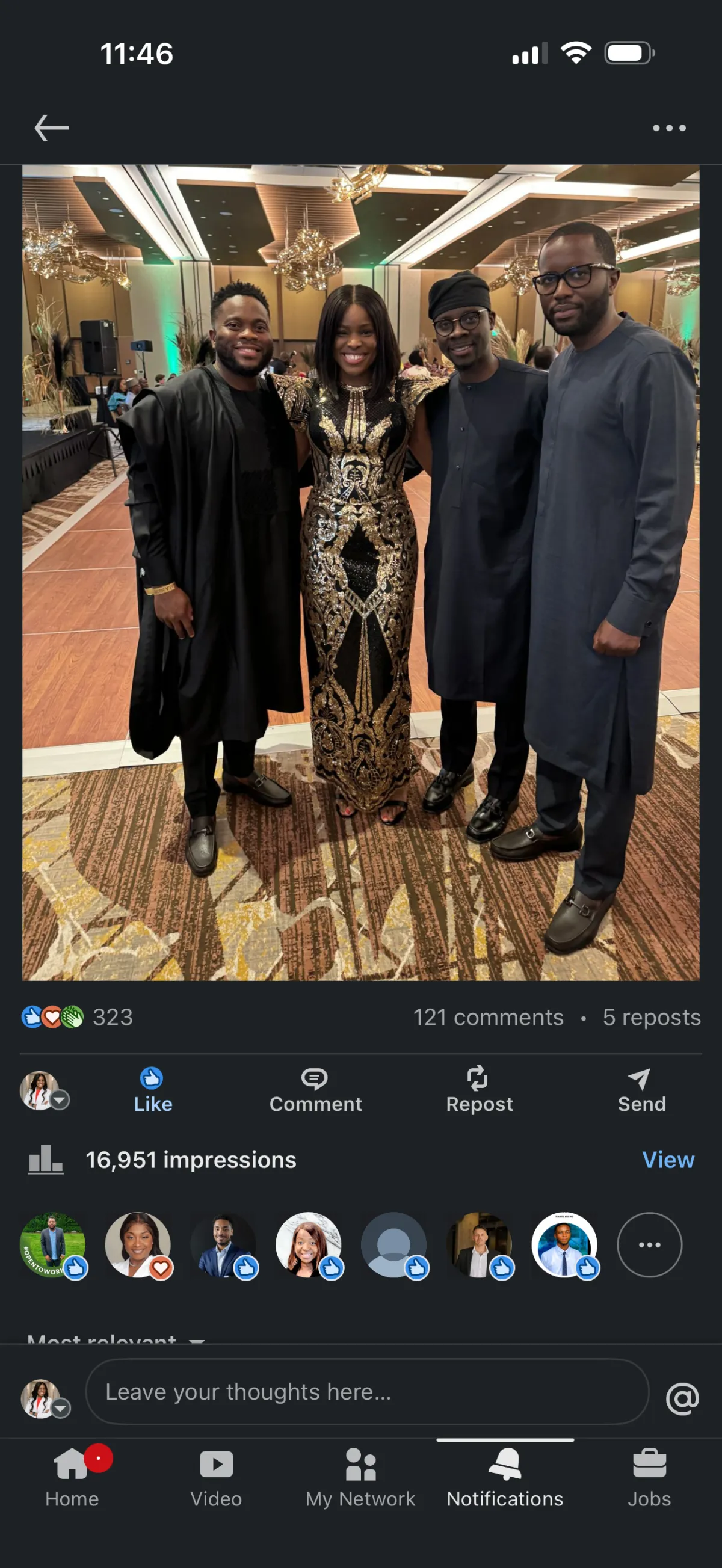722x1568 pixels.
Task: View the 5 reposts
Action: pos(652,1017)
